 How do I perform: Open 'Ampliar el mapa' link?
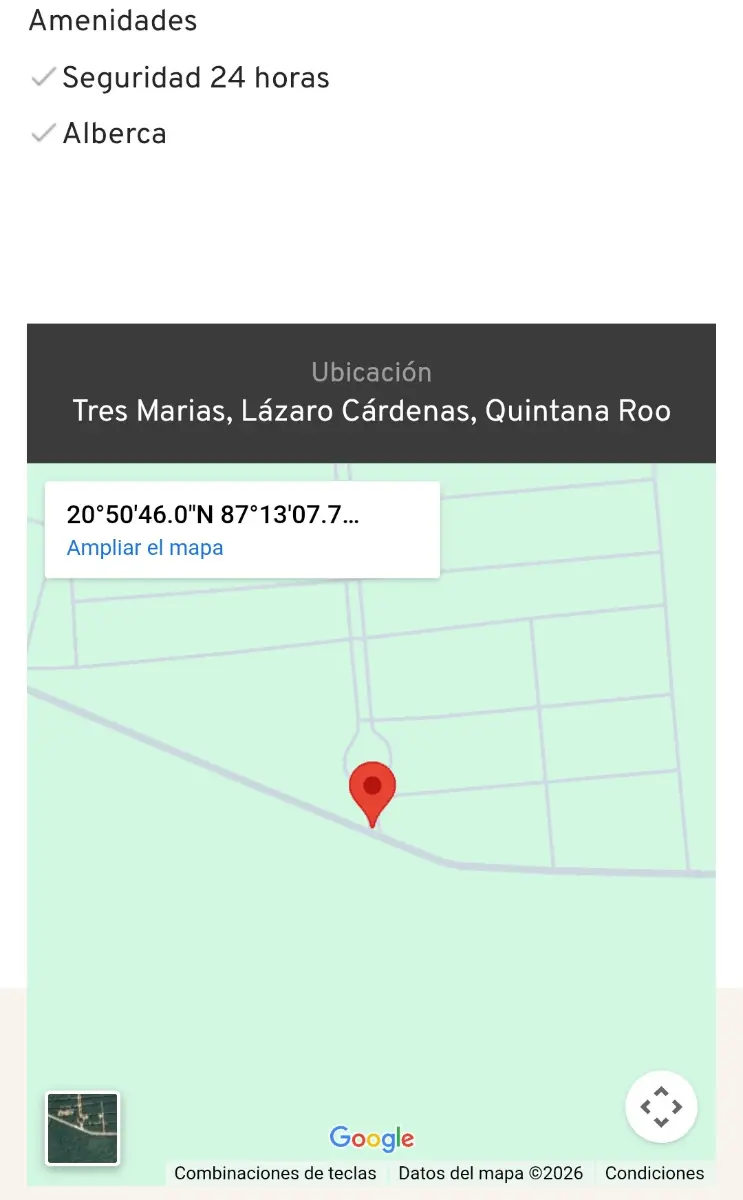(145, 548)
